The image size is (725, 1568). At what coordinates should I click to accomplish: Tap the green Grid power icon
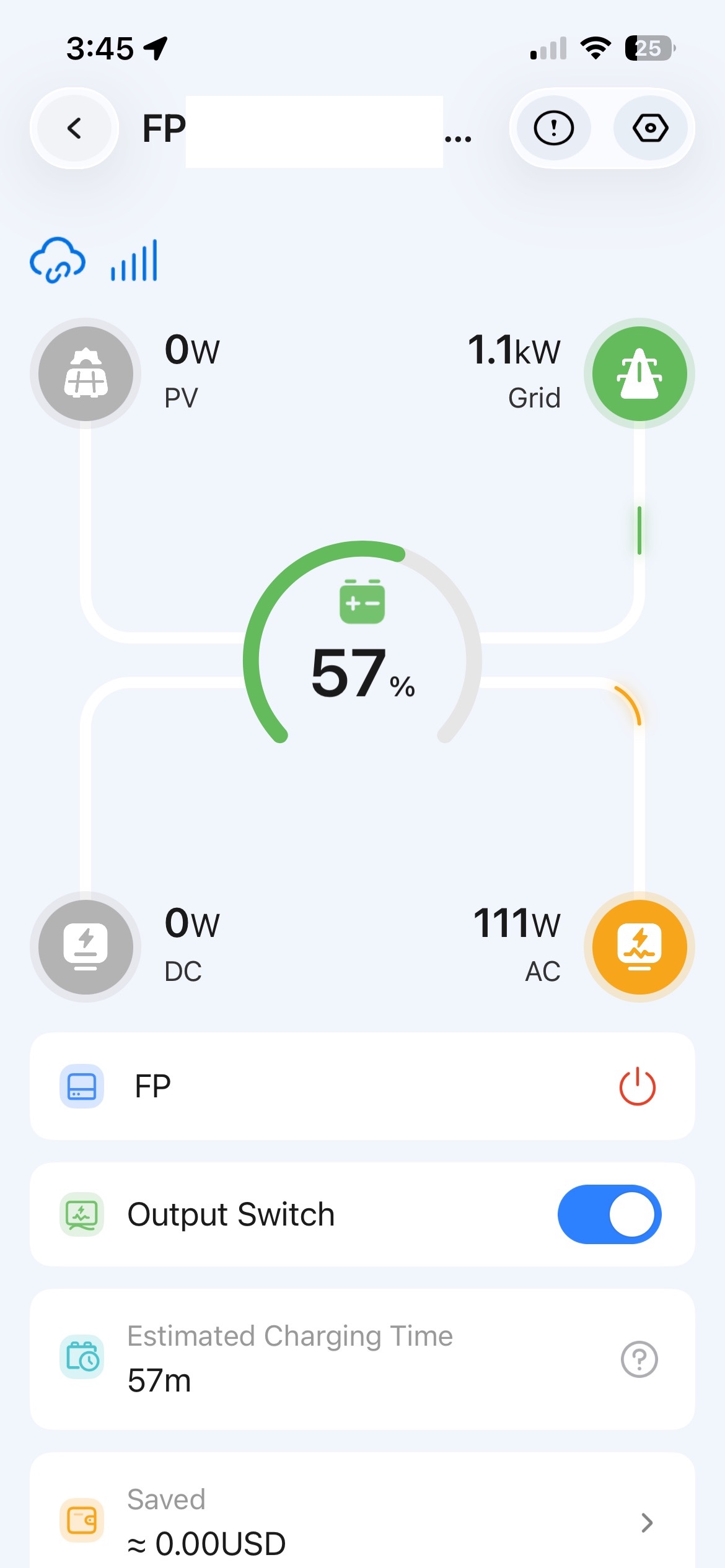(639, 373)
